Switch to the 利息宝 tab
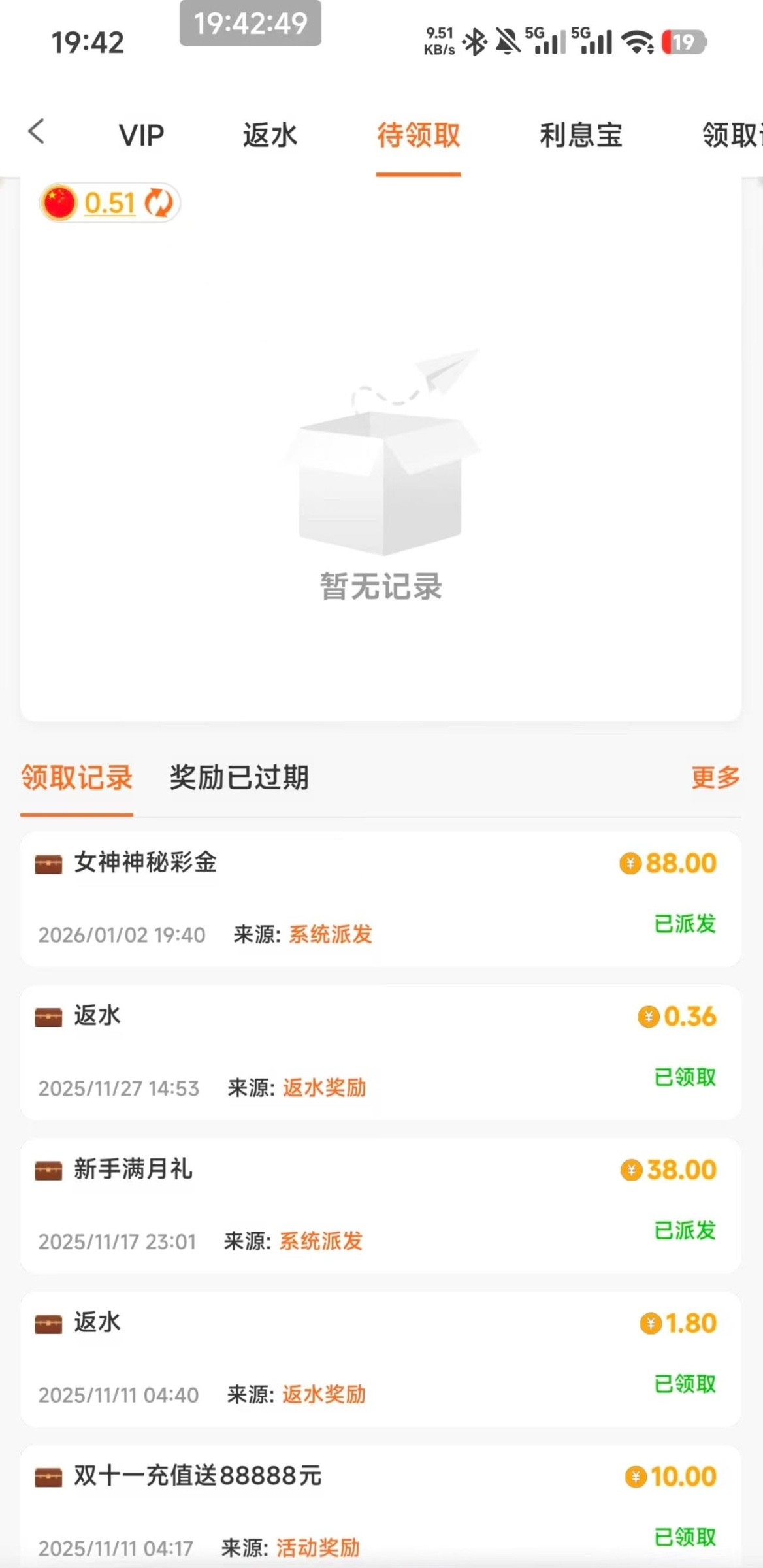This screenshot has width=763, height=1568. [x=581, y=136]
